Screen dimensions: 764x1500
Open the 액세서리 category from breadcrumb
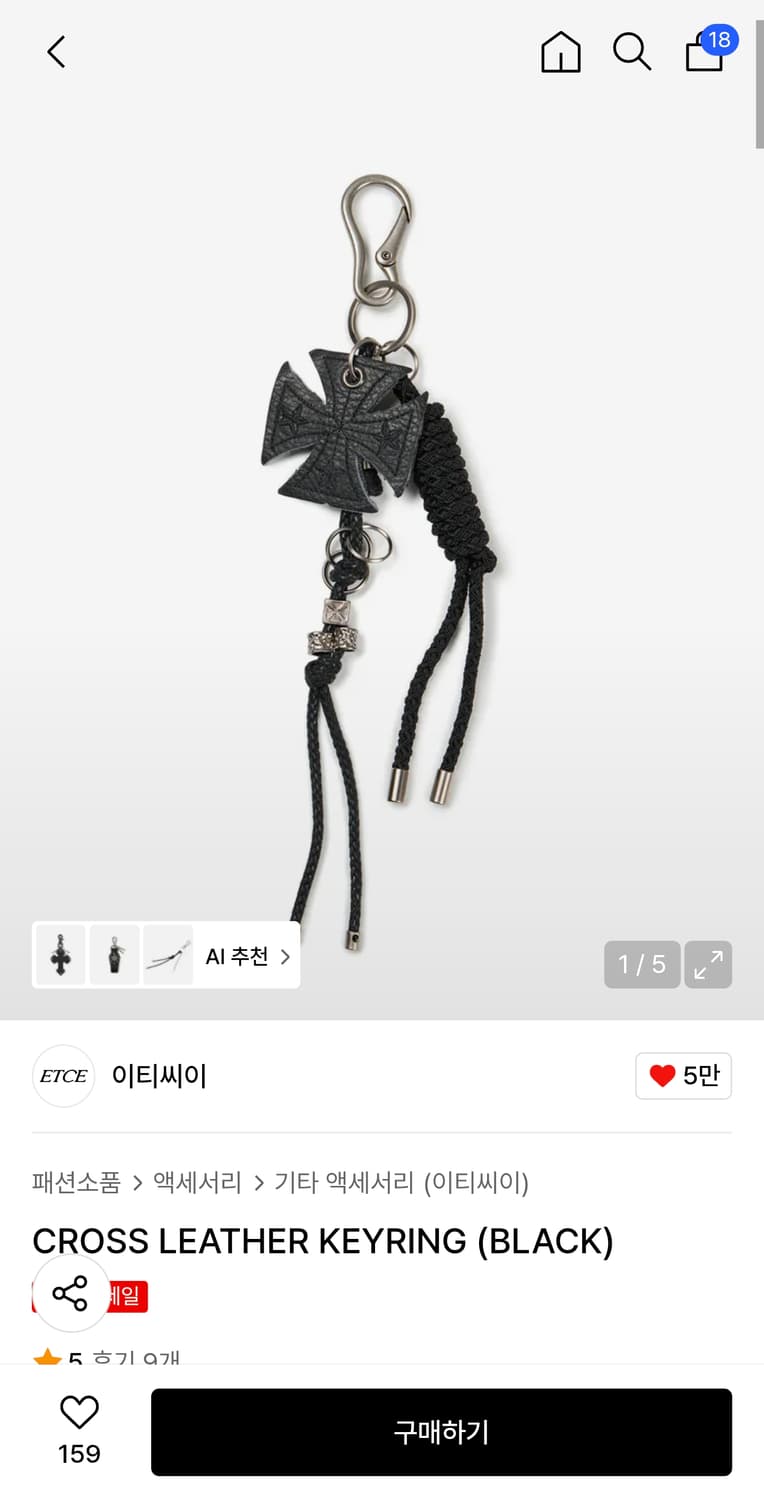click(194, 1182)
